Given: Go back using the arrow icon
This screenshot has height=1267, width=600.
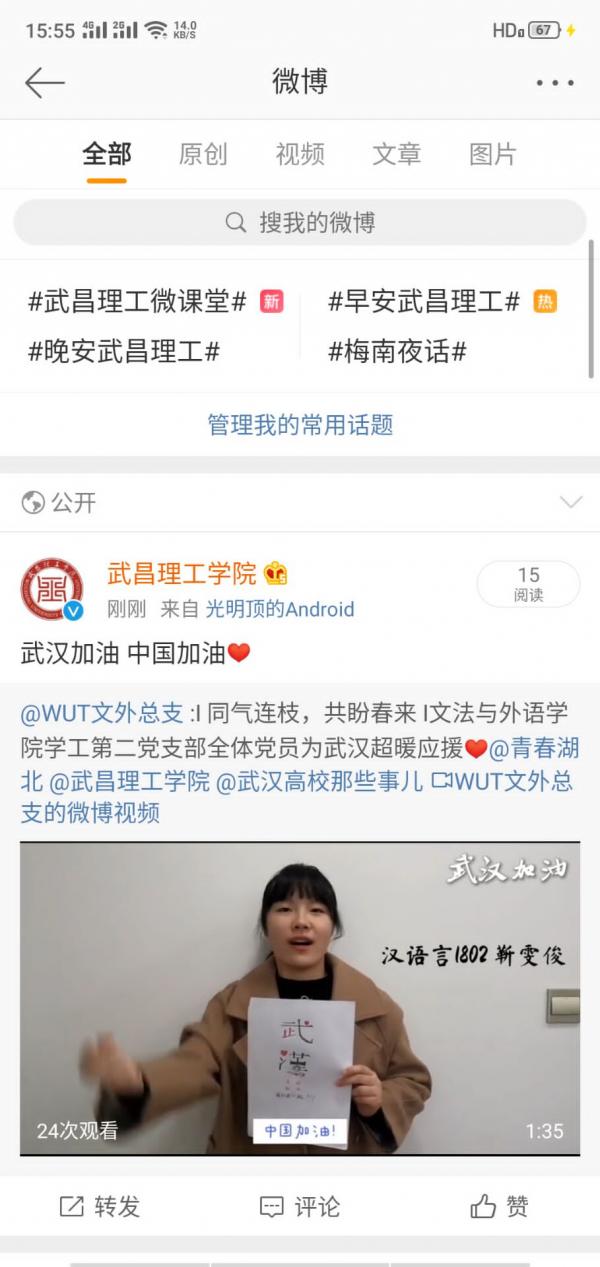Looking at the screenshot, I should coord(44,82).
